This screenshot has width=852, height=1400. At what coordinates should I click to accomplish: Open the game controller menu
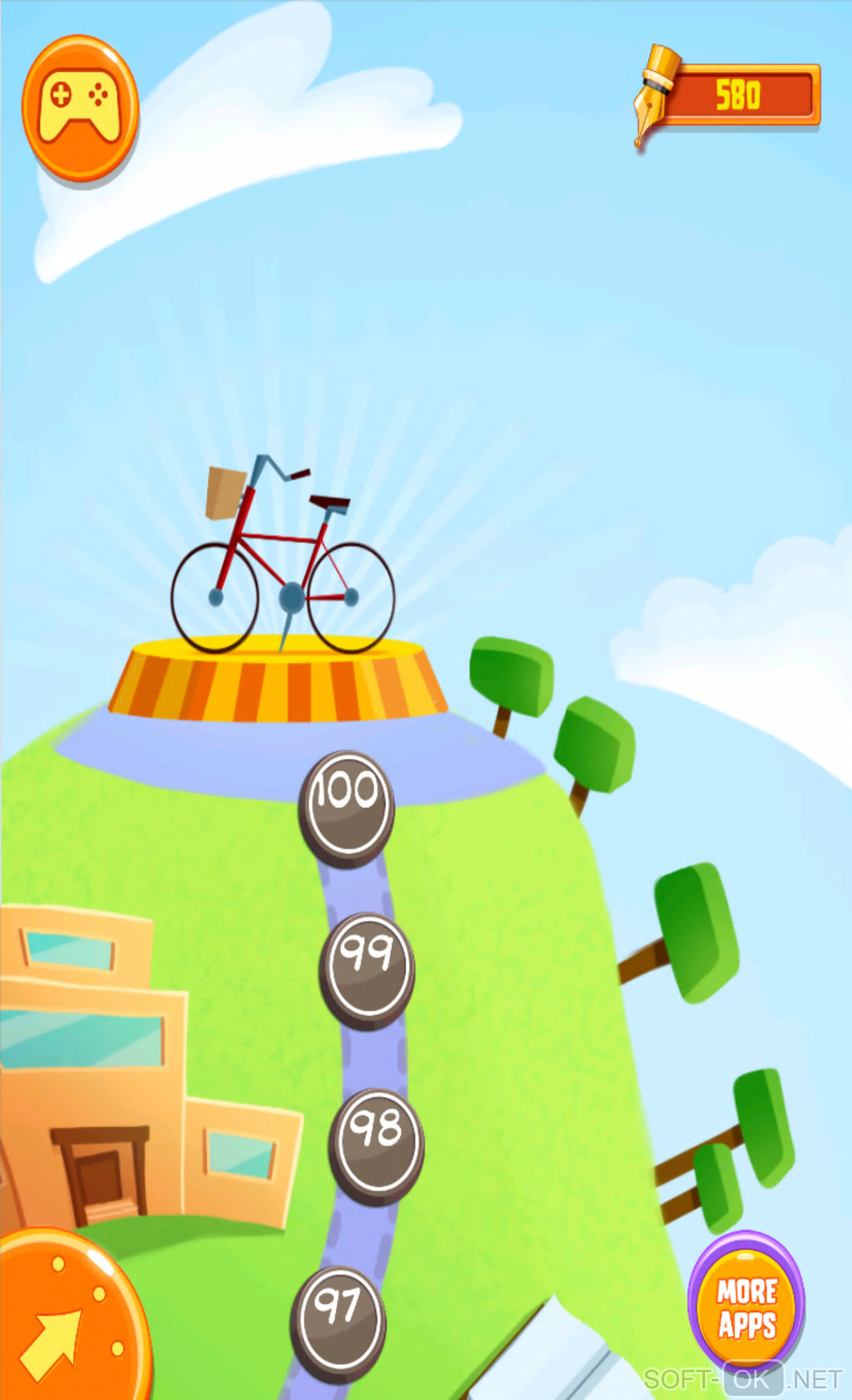(80, 107)
